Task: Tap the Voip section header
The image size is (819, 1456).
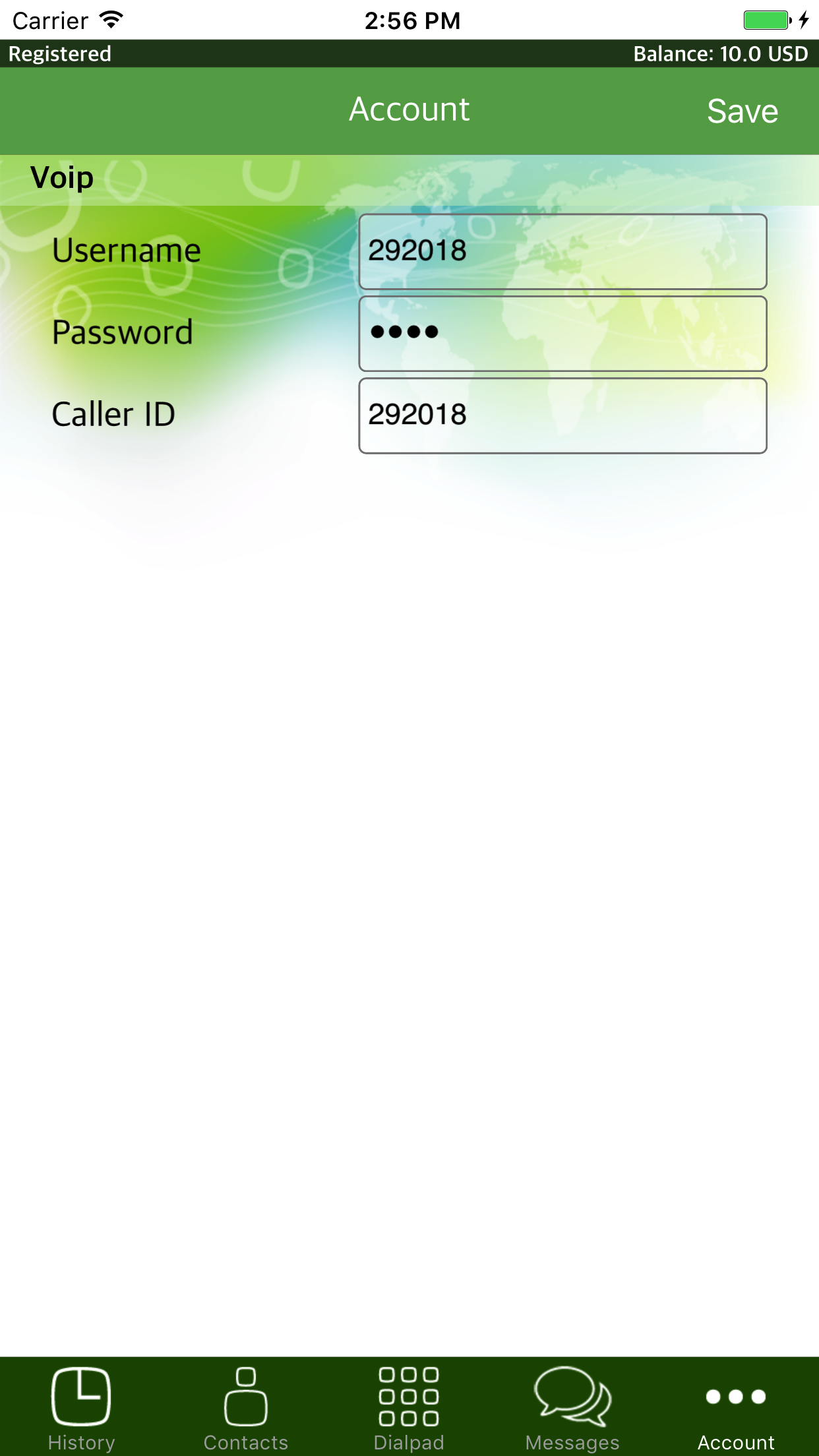Action: [63, 177]
